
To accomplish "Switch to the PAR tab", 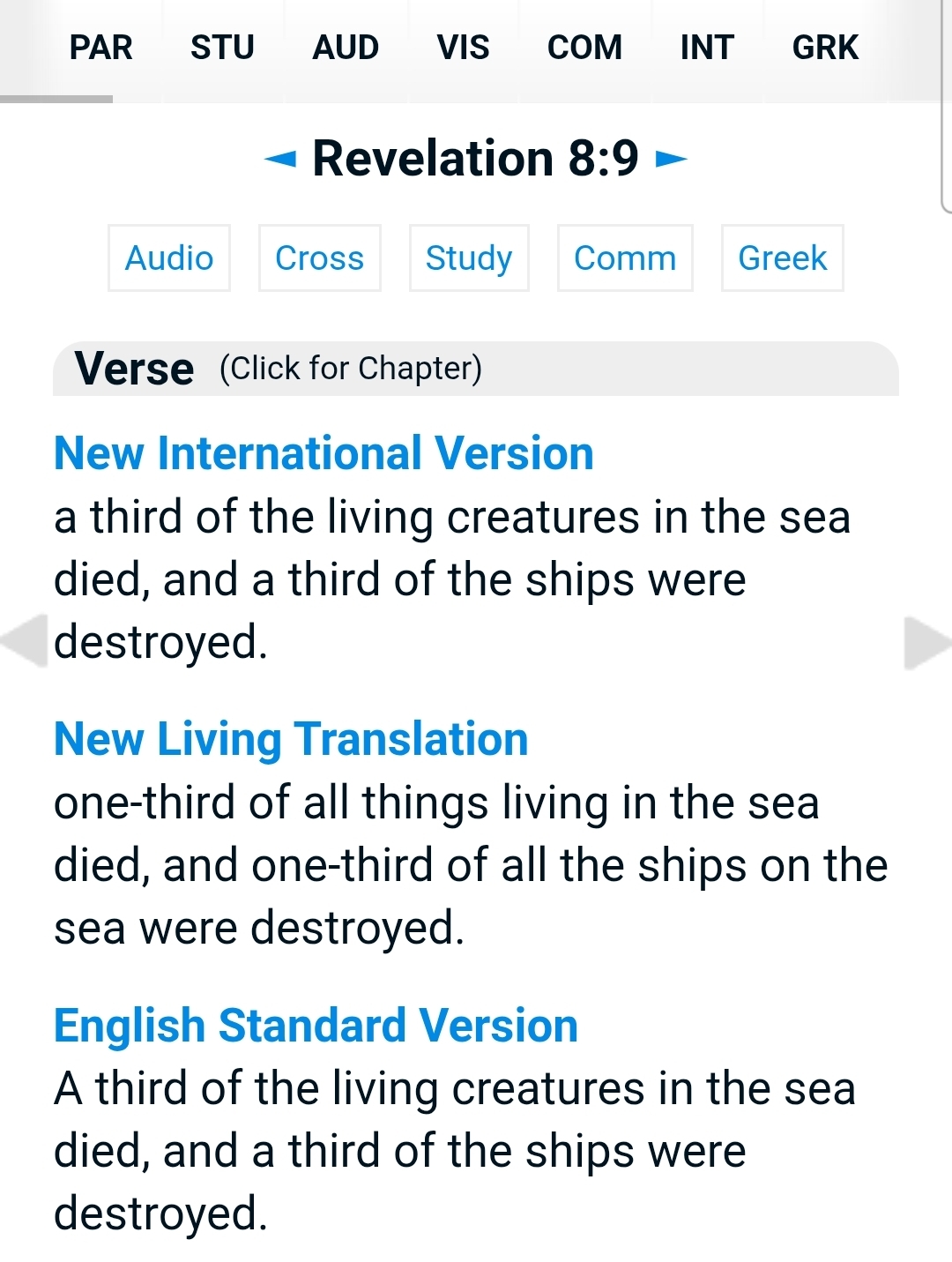I will pyautogui.click(x=100, y=48).
